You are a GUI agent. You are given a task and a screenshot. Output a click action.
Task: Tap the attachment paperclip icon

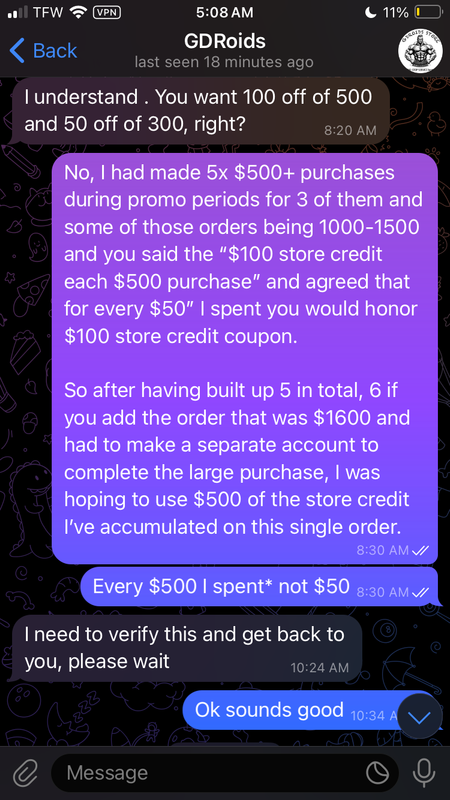(x=24, y=773)
